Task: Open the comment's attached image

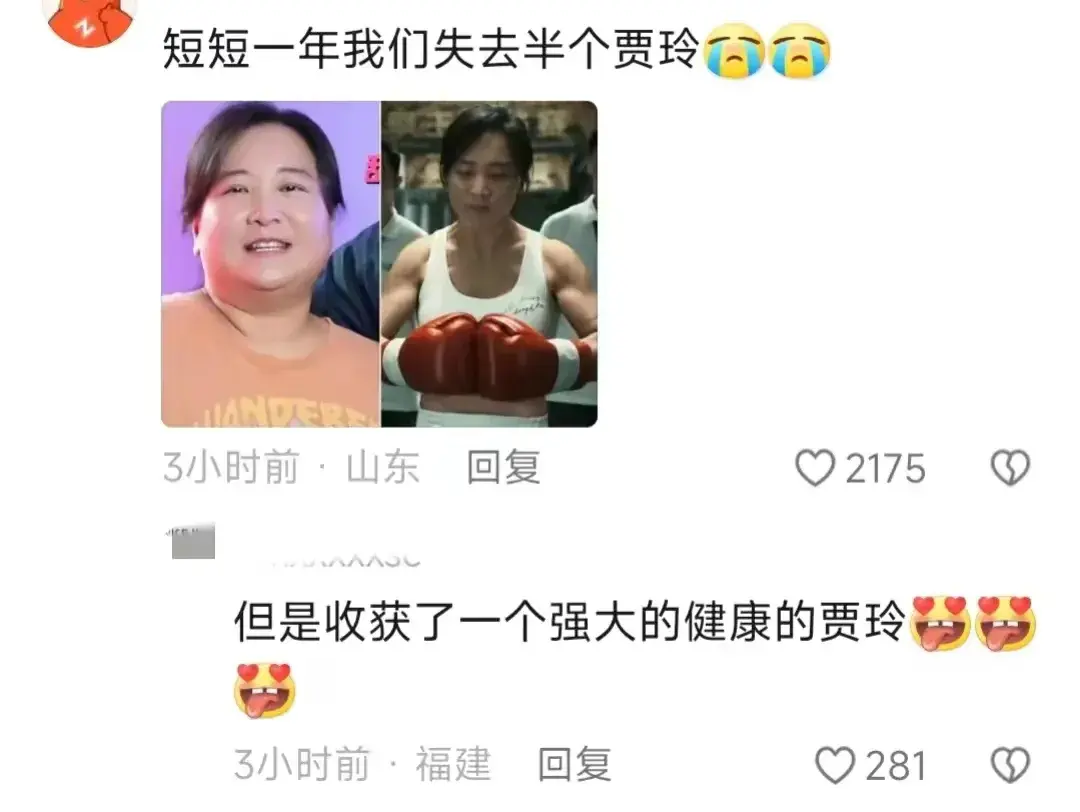Action: click(x=379, y=264)
